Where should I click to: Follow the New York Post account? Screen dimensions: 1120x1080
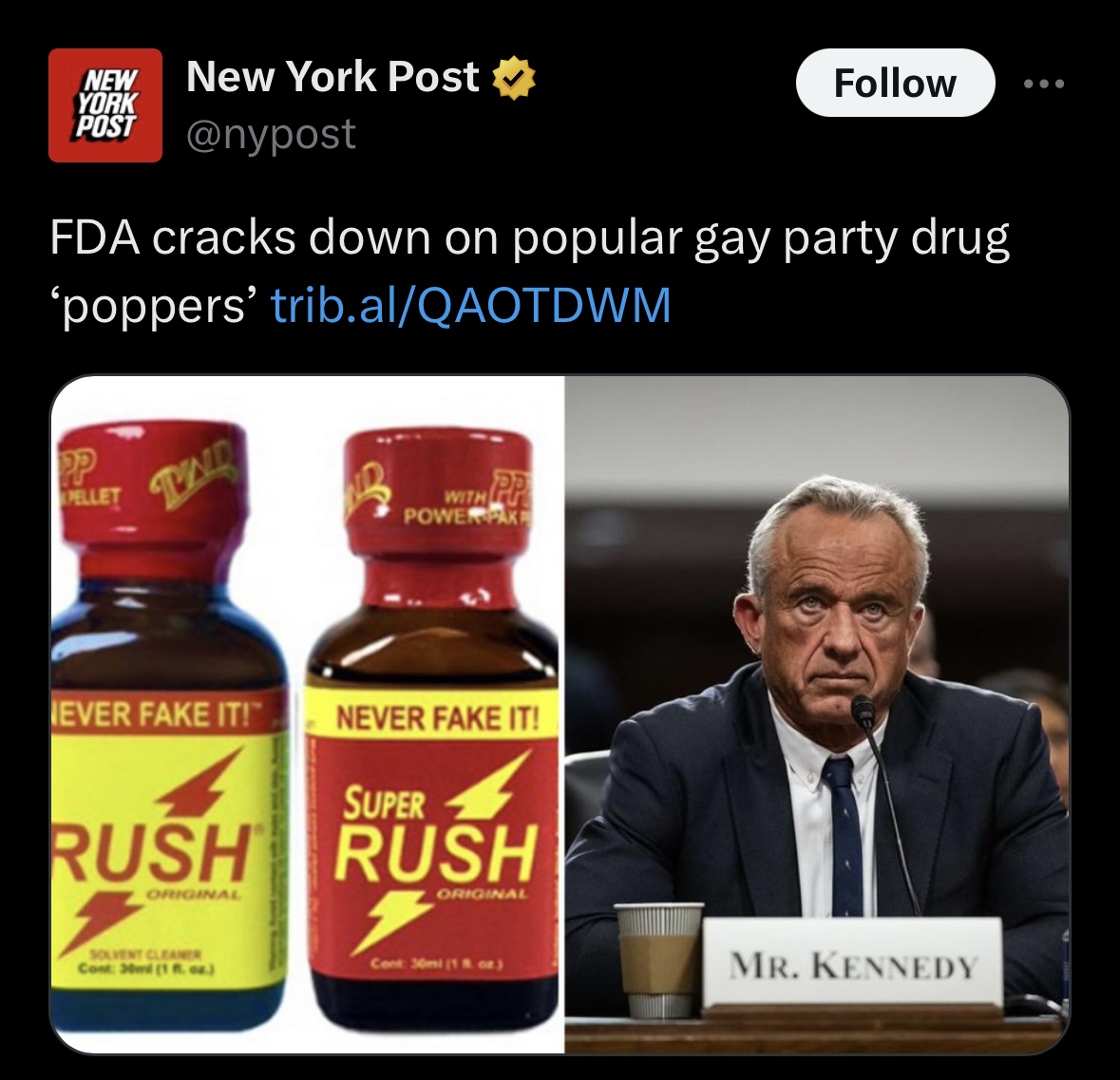895,83
